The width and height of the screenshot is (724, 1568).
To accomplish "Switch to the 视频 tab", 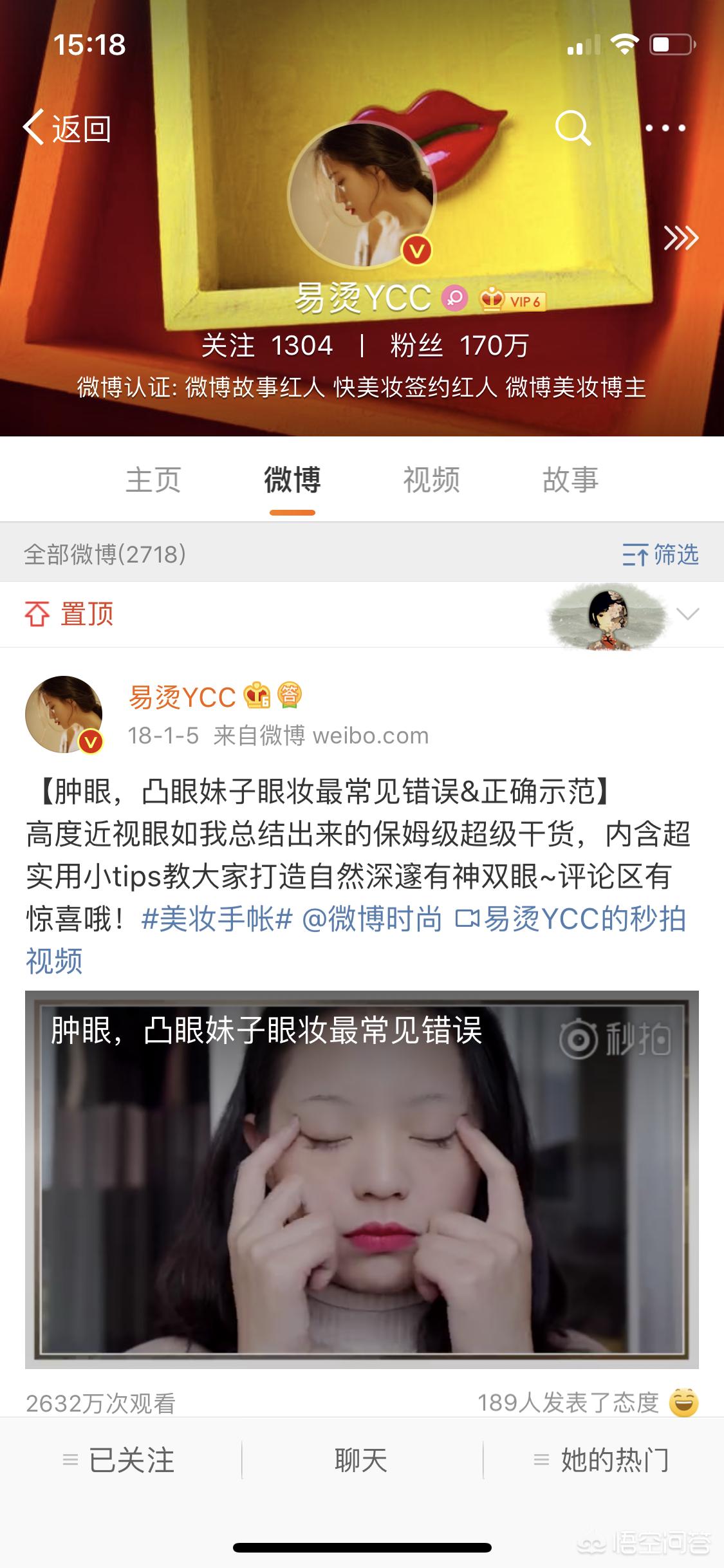I will click(x=431, y=480).
